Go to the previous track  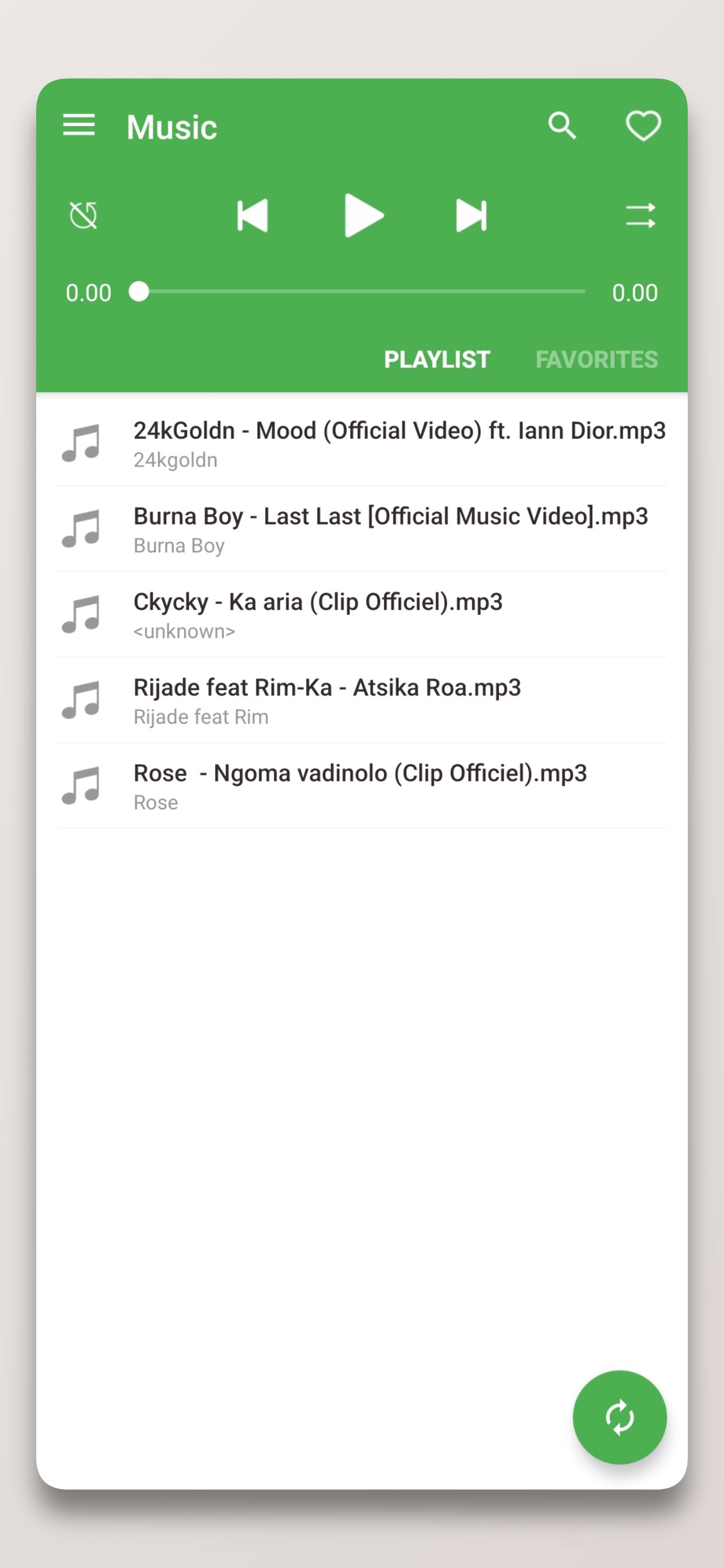tap(253, 214)
